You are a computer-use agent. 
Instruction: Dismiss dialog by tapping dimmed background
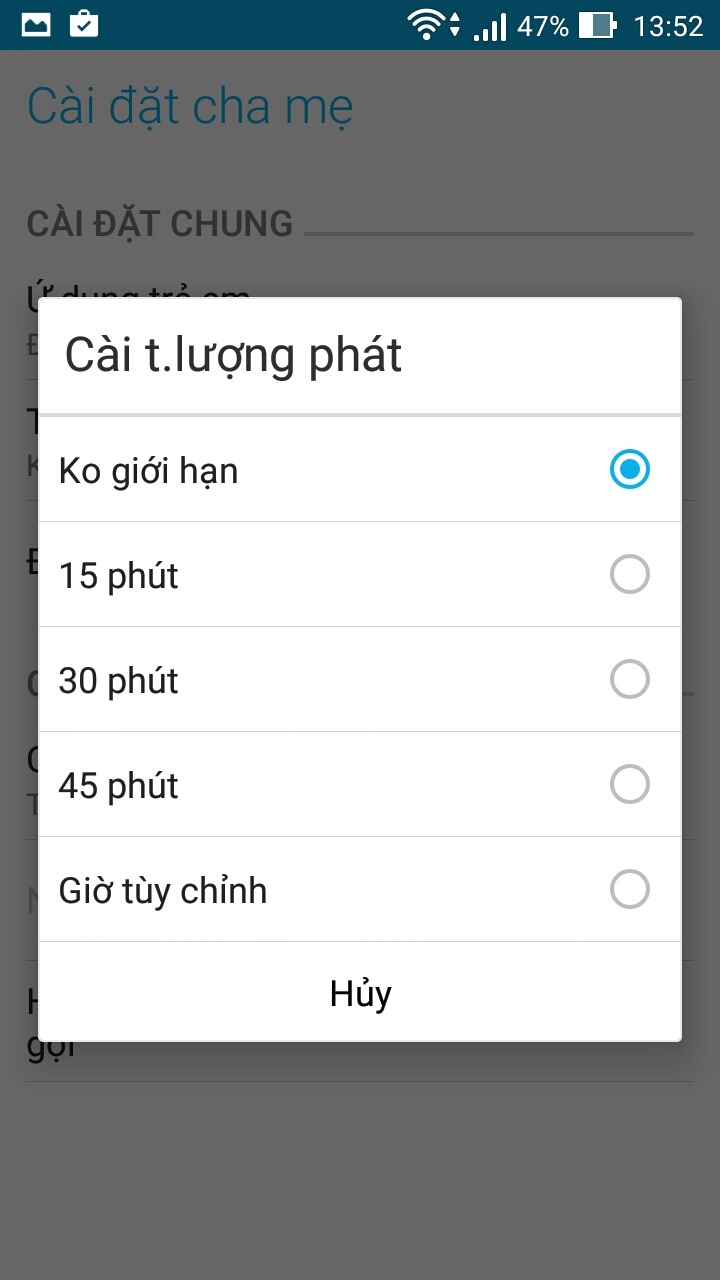tap(360, 1180)
